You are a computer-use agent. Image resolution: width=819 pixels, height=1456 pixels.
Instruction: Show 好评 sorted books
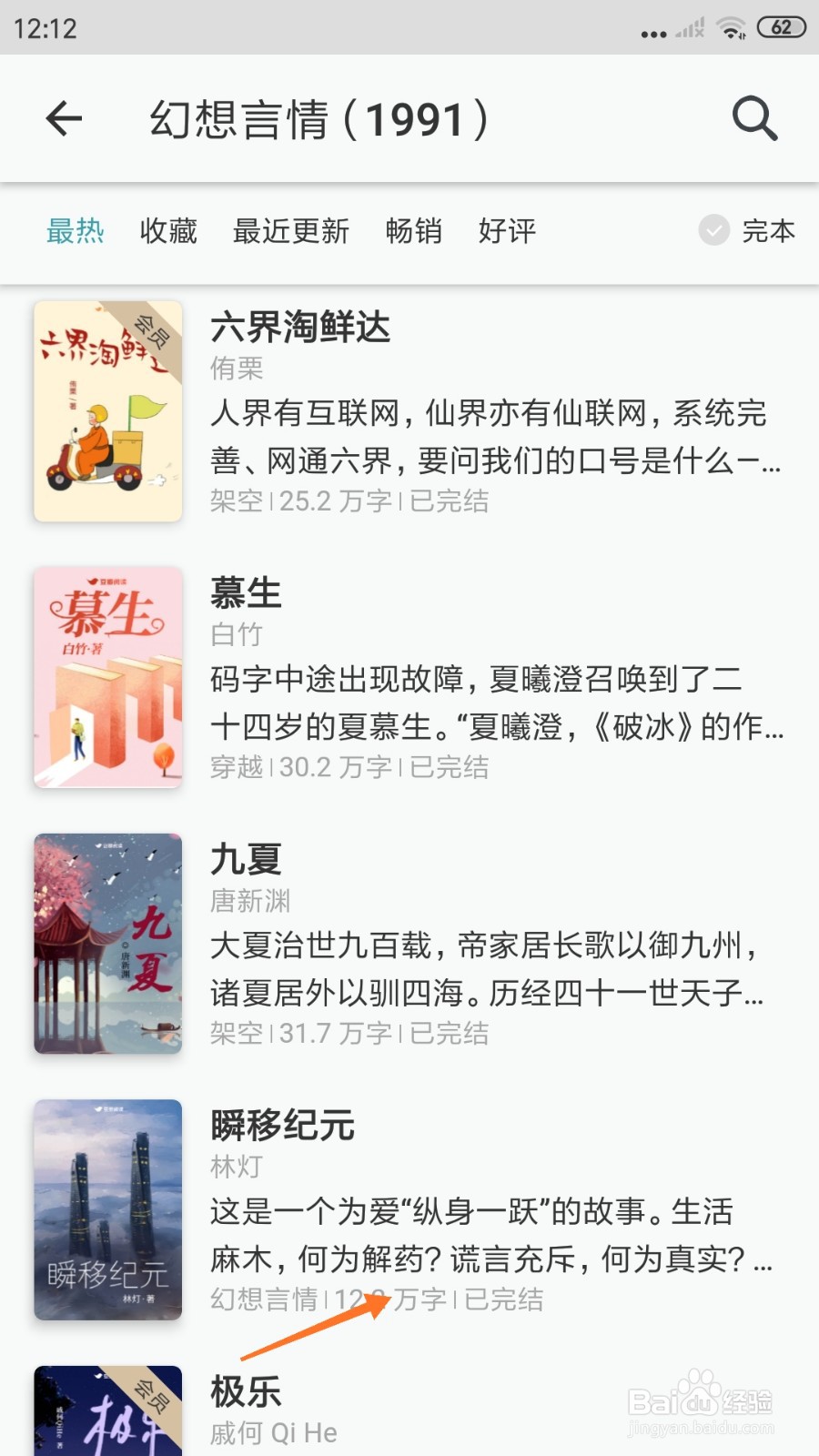coord(507,231)
